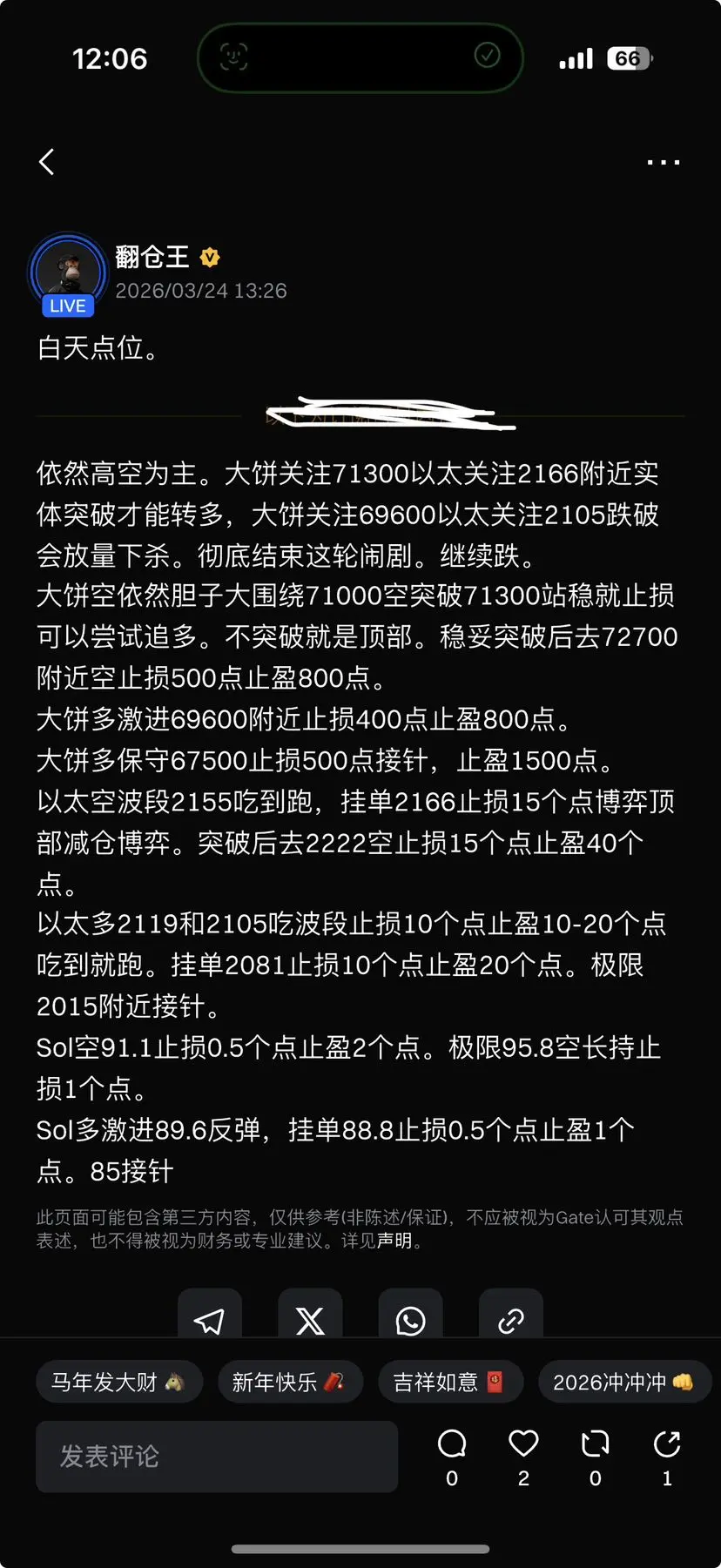Open the share options

coord(665,1443)
